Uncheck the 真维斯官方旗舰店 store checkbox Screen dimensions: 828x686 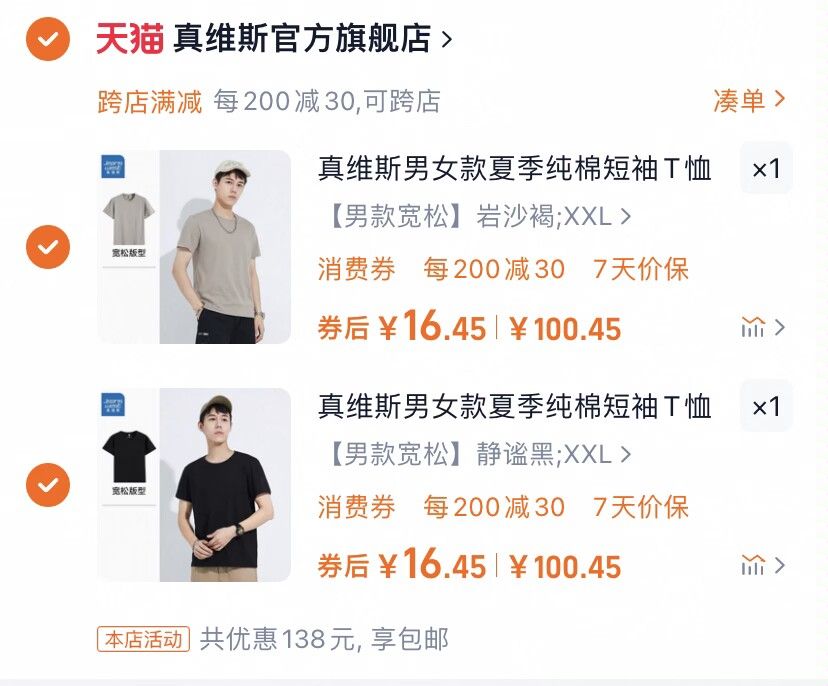pyautogui.click(x=48, y=39)
